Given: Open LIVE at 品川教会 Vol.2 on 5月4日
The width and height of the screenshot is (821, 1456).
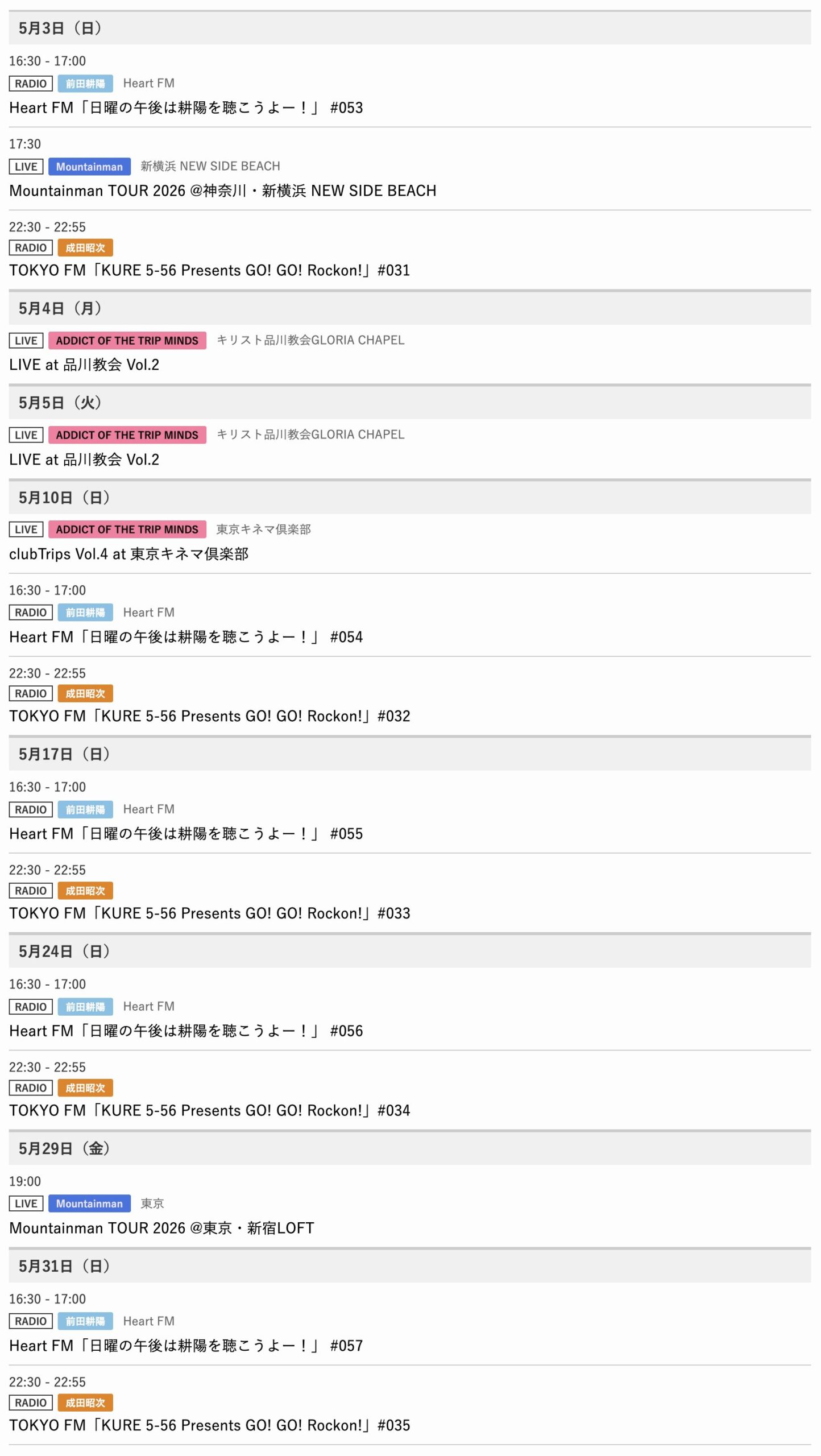Looking at the screenshot, I should (84, 365).
